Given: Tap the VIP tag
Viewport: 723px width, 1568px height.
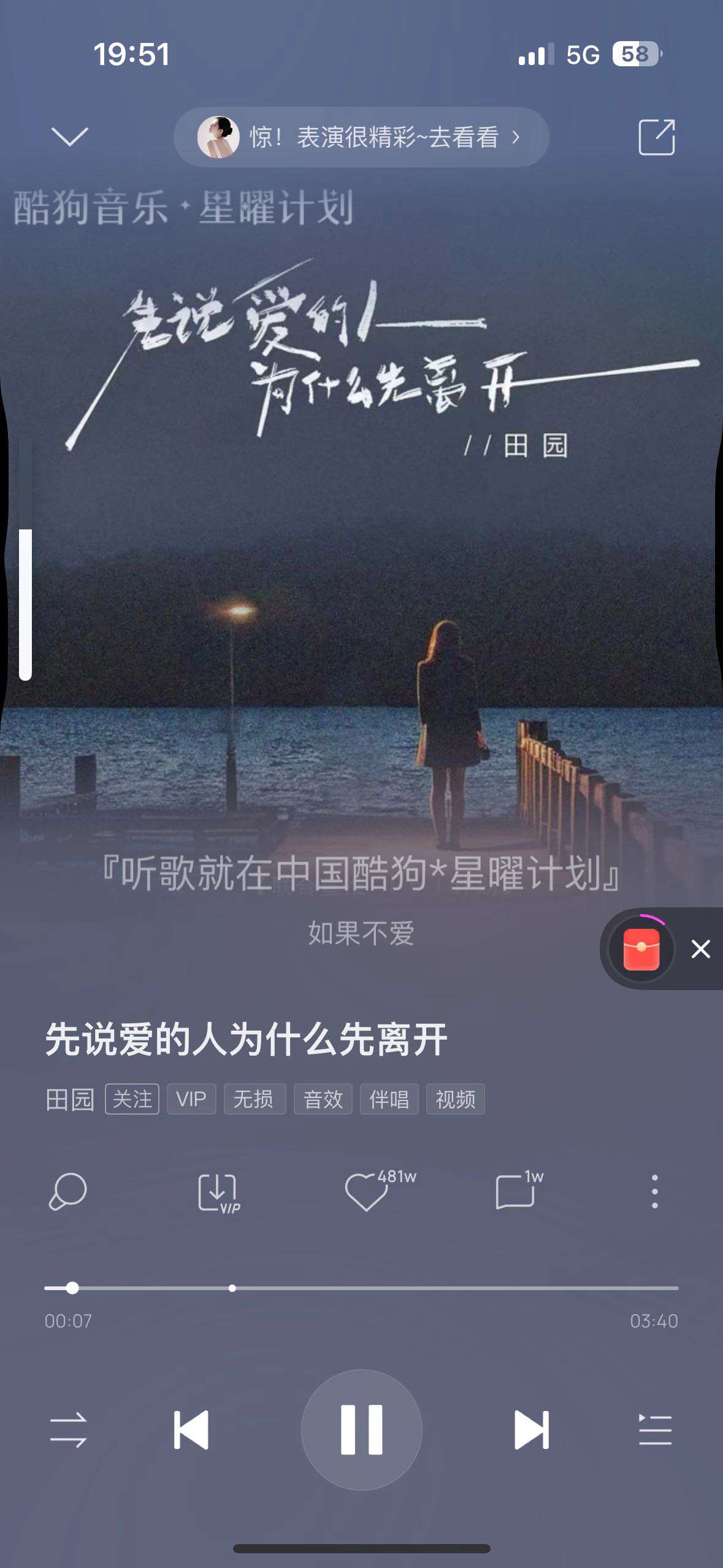Looking at the screenshot, I should pyautogui.click(x=191, y=1099).
